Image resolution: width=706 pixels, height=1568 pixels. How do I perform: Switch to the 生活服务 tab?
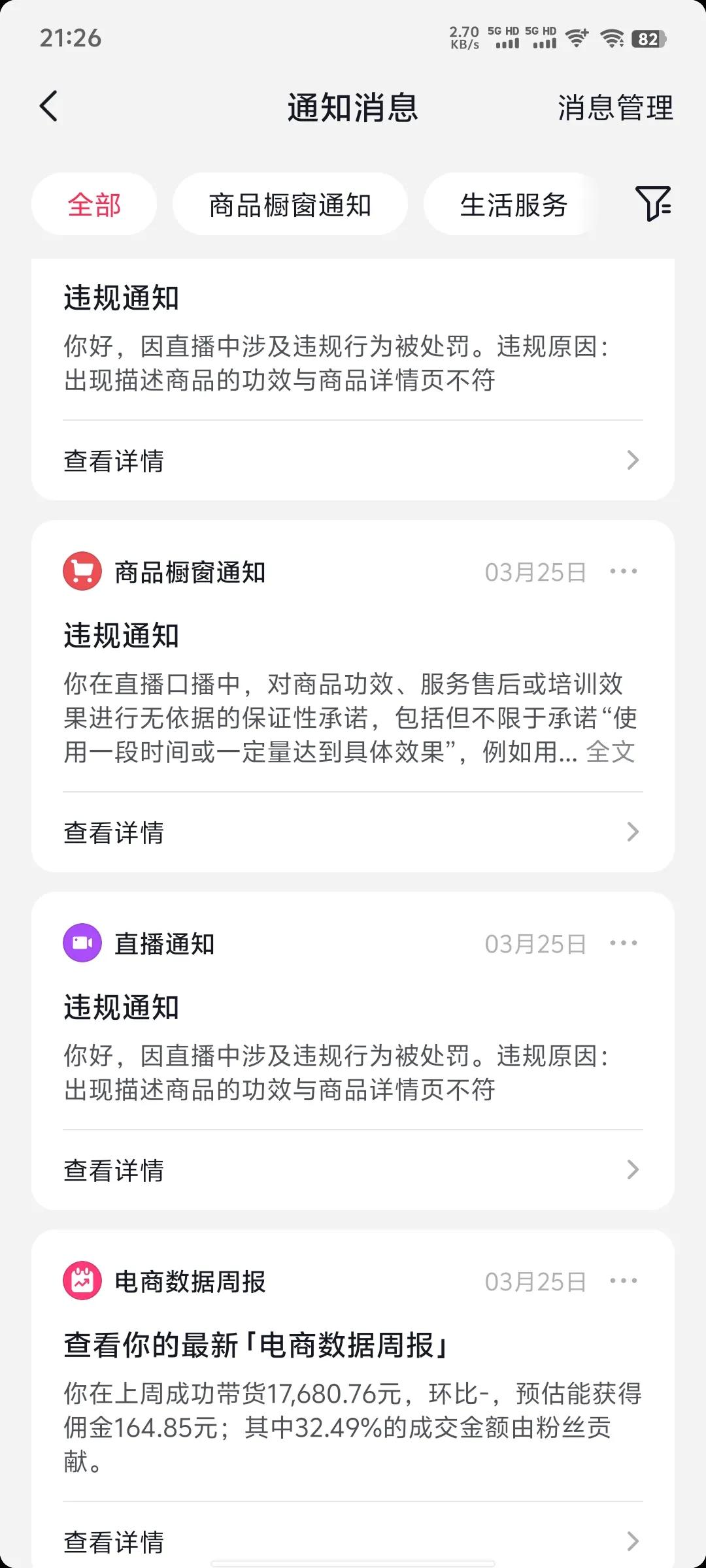point(513,204)
